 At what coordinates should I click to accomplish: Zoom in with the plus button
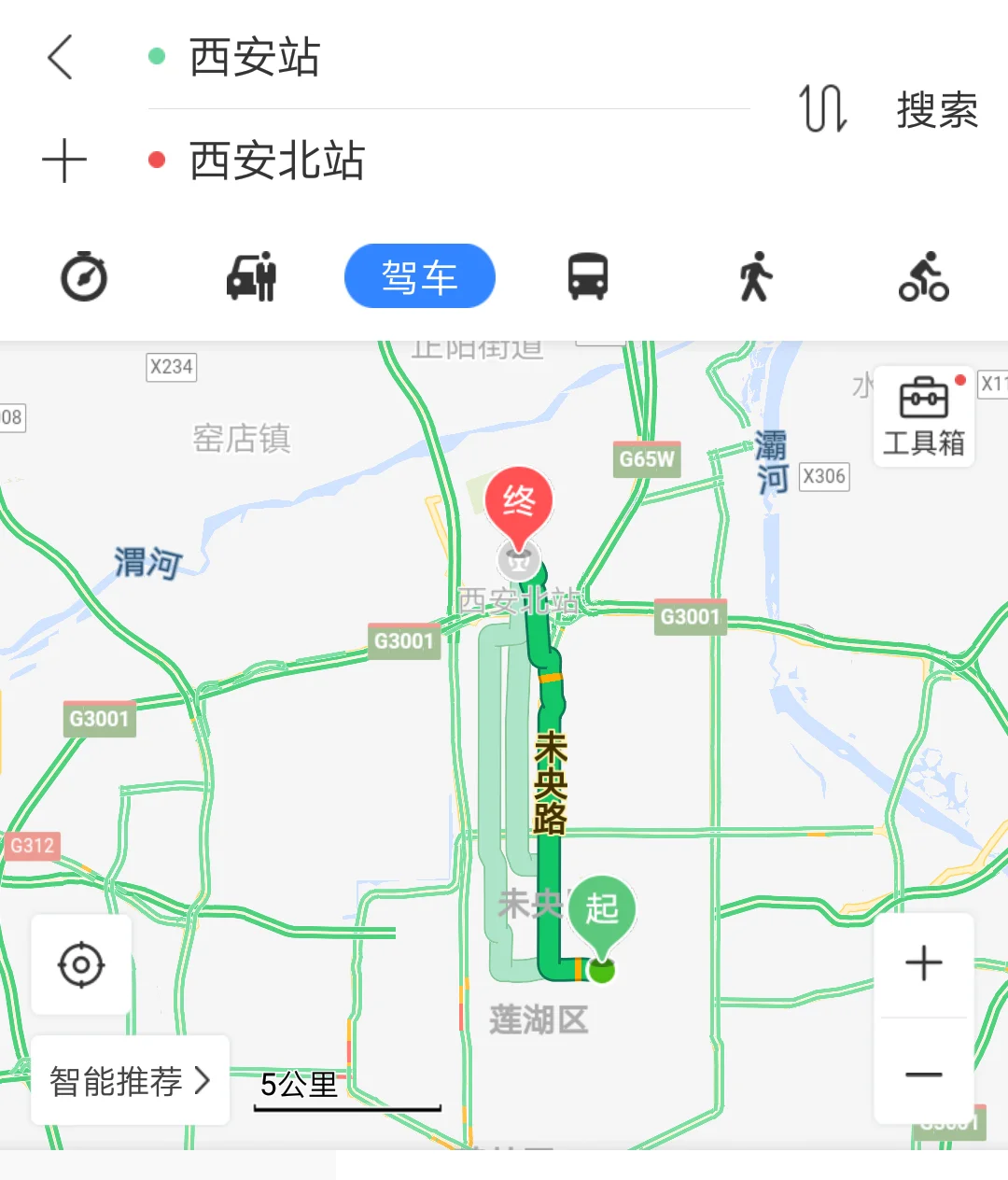coord(923,963)
